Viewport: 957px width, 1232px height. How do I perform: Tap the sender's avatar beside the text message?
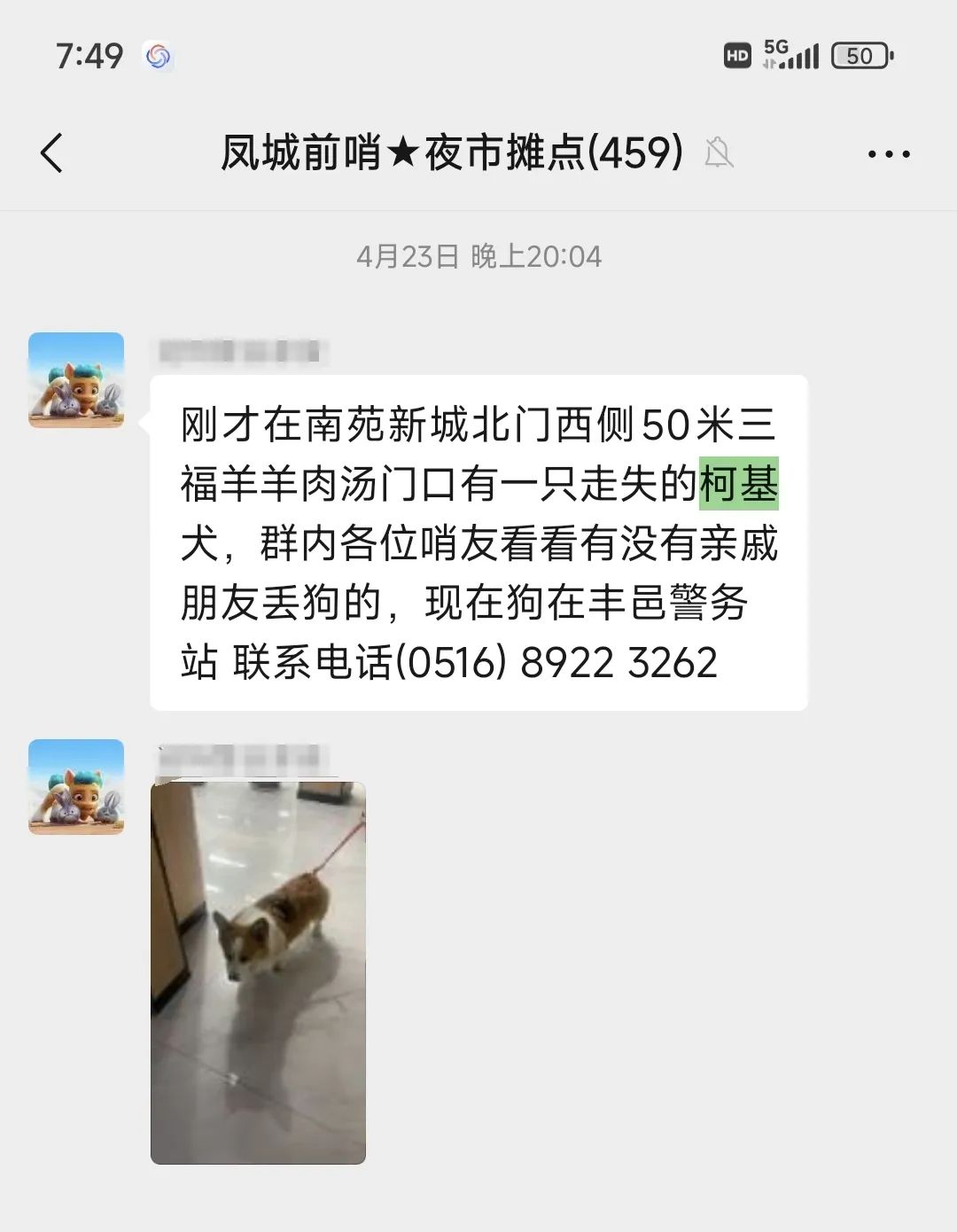76,380
